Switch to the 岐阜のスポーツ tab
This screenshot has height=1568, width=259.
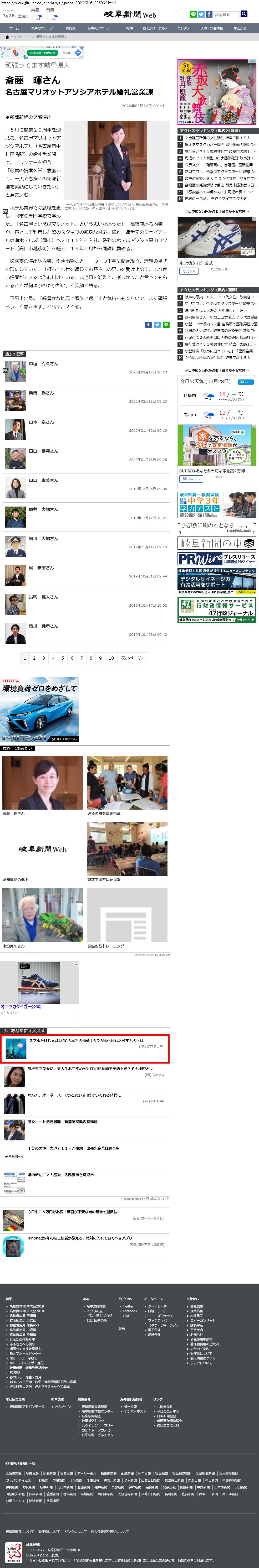coord(99,28)
